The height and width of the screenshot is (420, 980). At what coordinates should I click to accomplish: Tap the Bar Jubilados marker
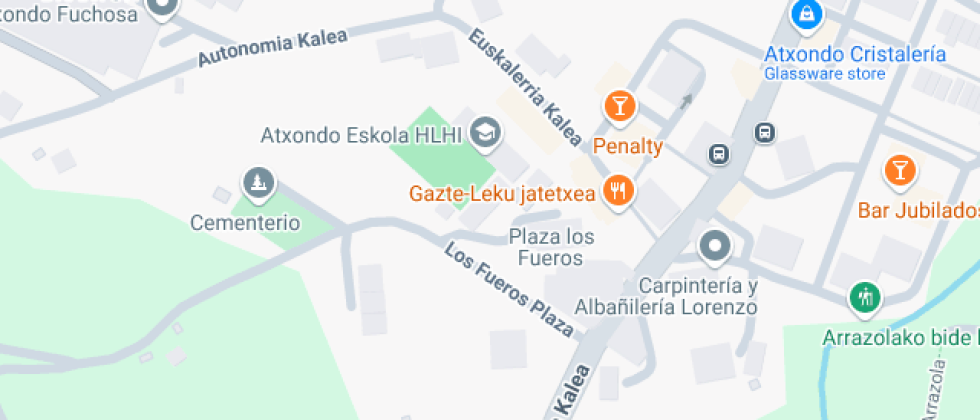pyautogui.click(x=900, y=168)
